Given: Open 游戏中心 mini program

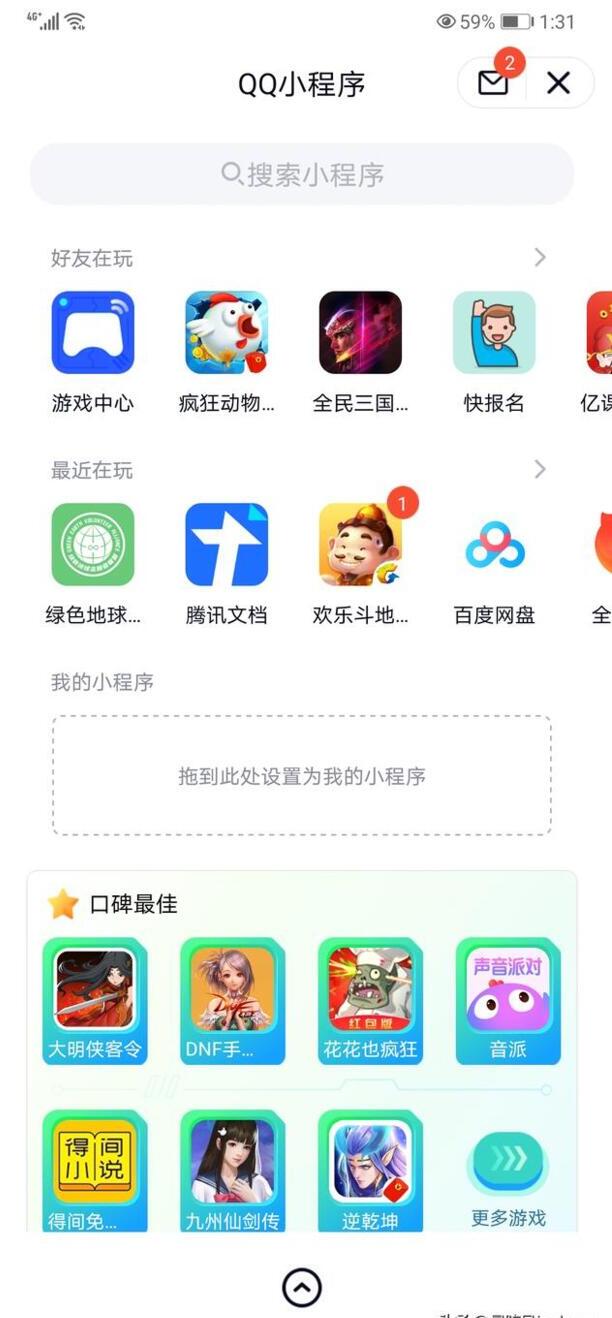Looking at the screenshot, I should [93, 333].
